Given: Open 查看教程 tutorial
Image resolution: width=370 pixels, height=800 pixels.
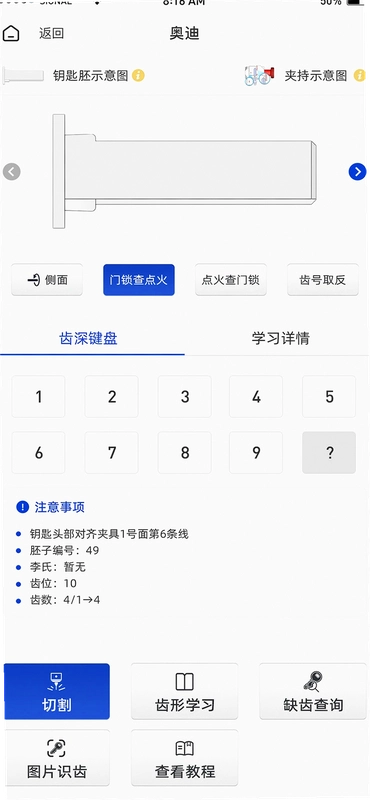Looking at the screenshot, I should click(185, 758).
